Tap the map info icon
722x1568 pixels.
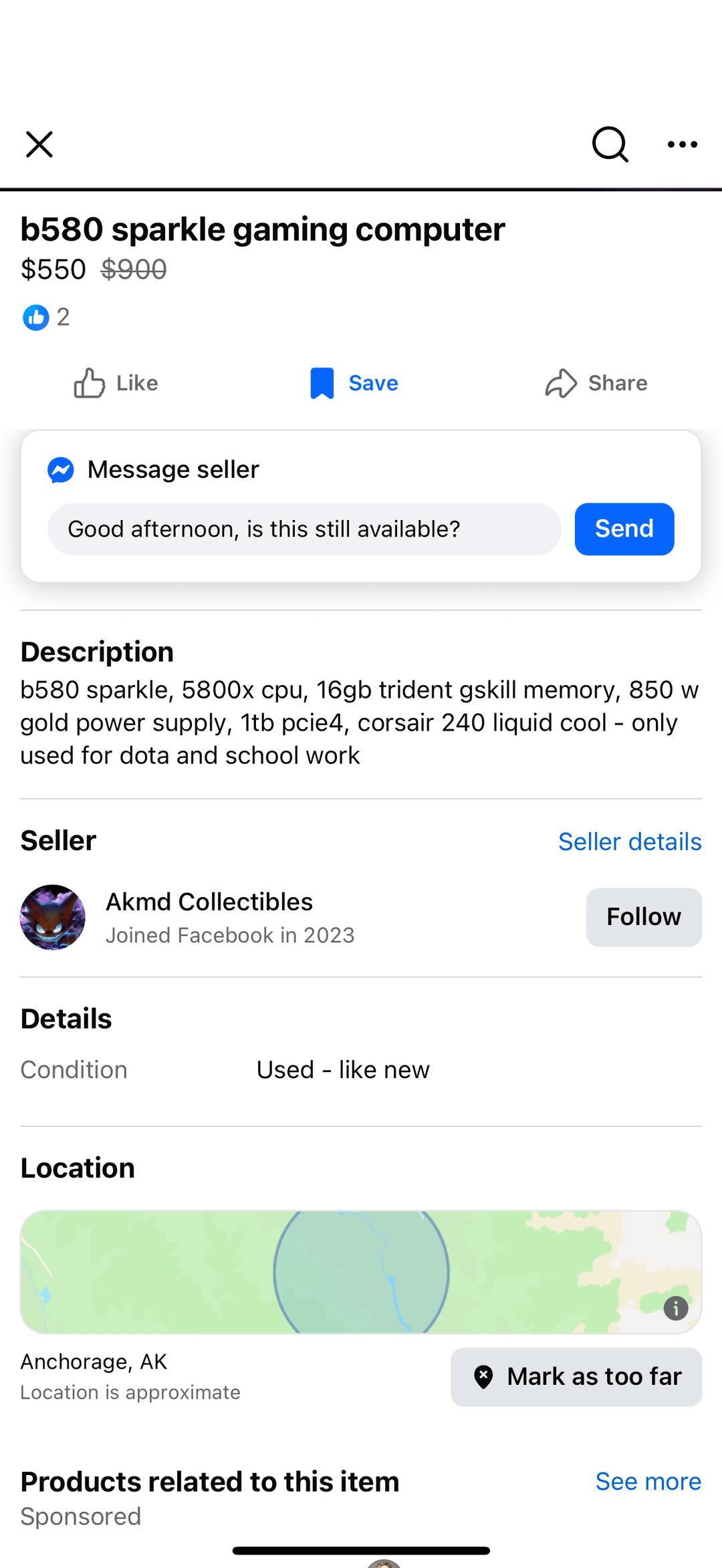[x=676, y=1308]
